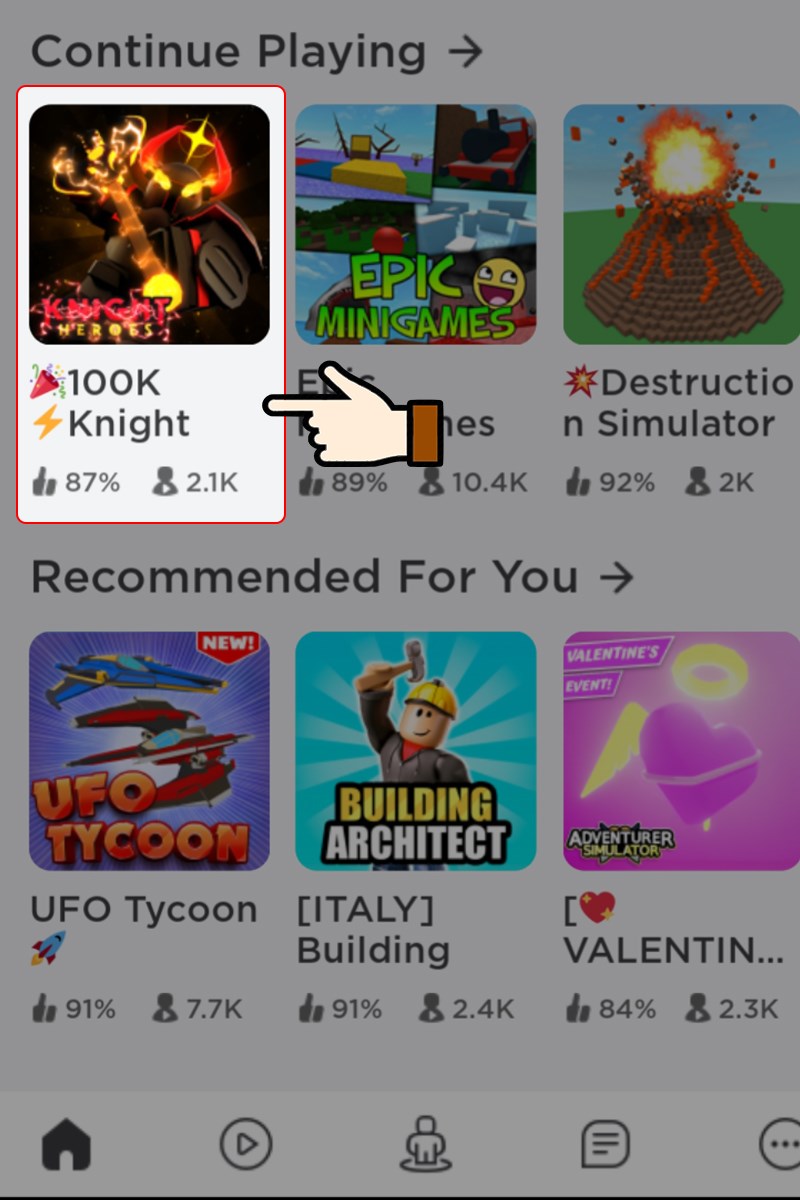Select the UFO Tycoon game
This screenshot has height=1200, width=800.
click(149, 751)
